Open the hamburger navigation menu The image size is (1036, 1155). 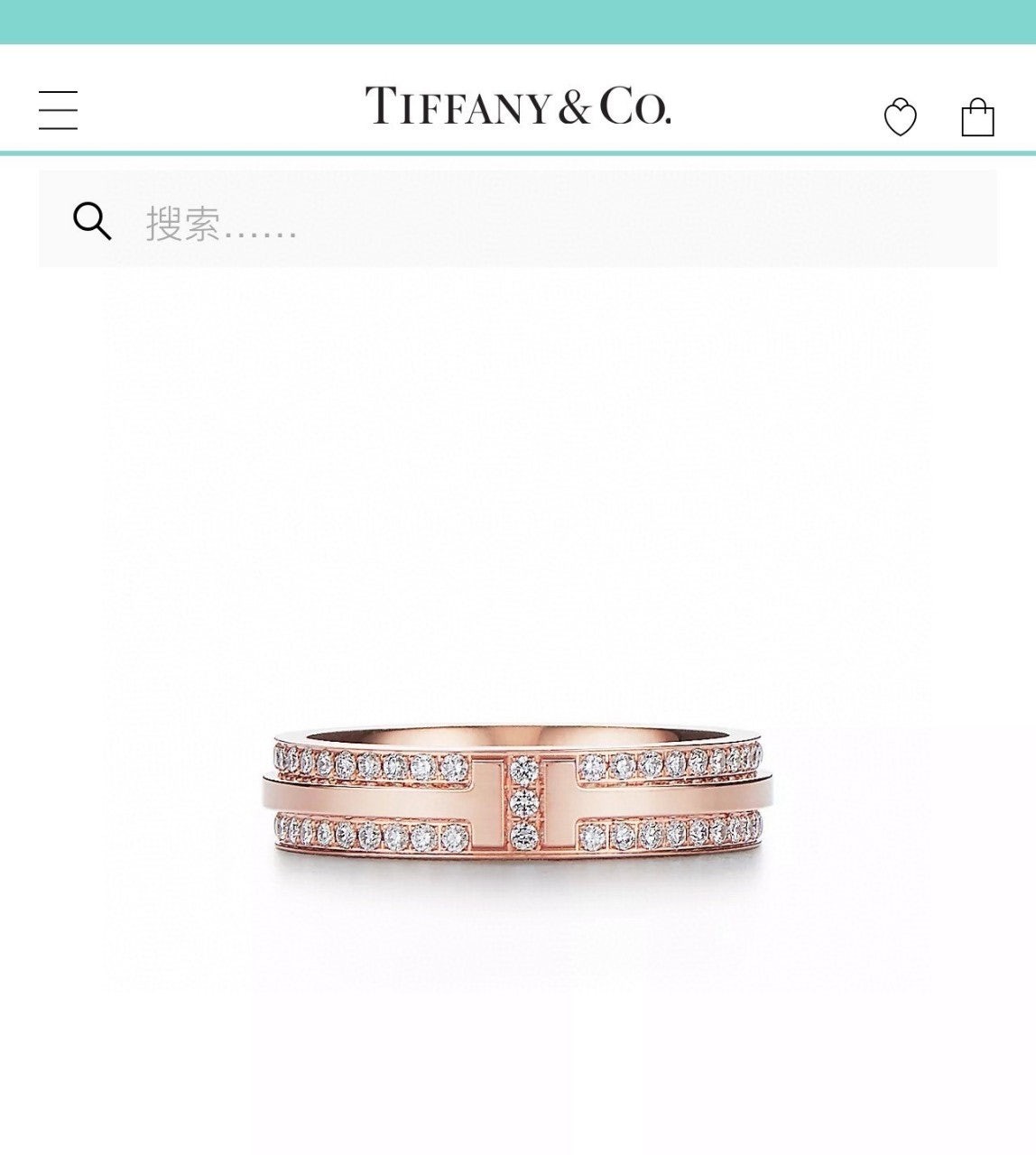[58, 110]
